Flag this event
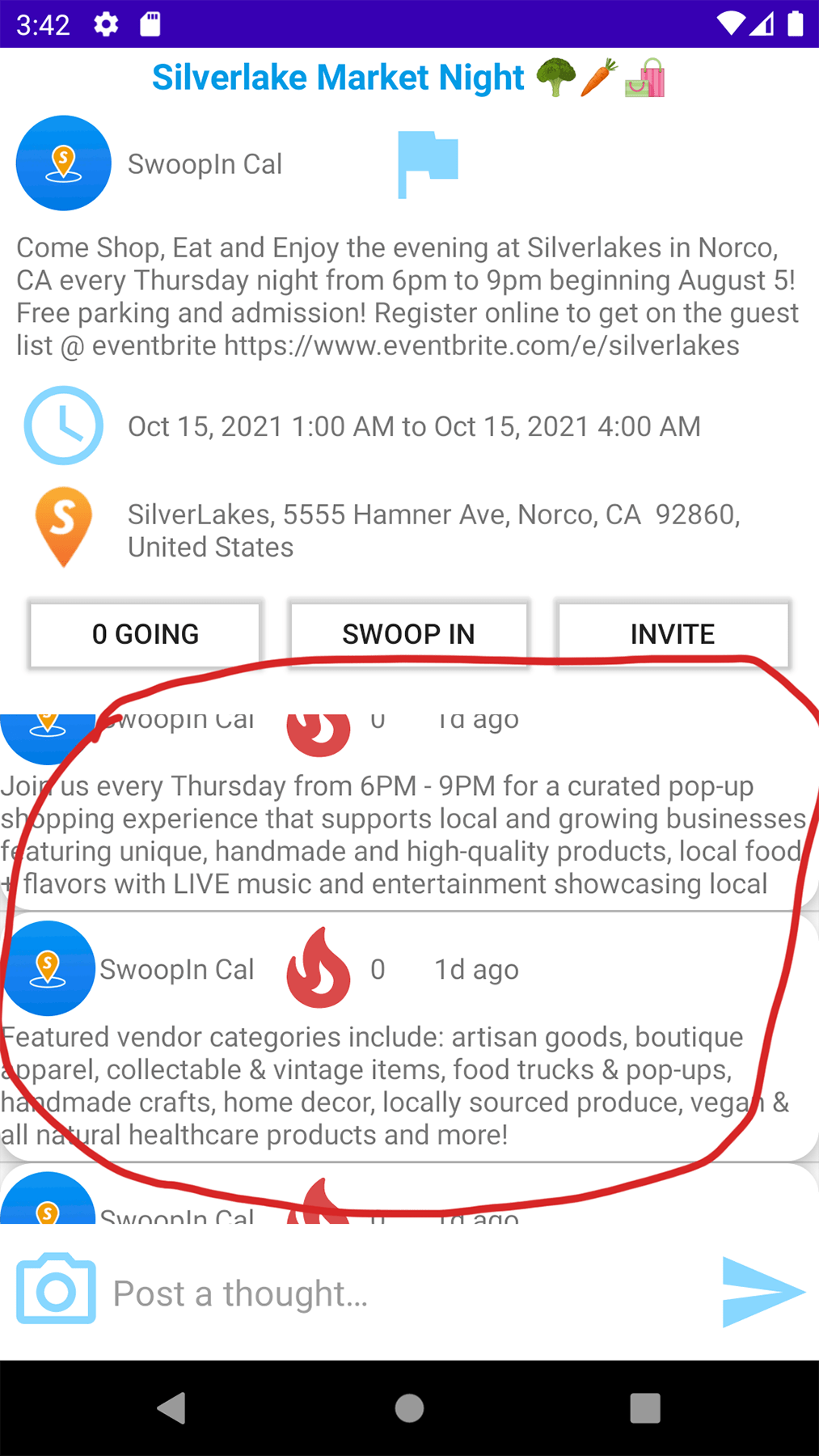Screen dimensions: 819x1456 pyautogui.click(x=428, y=164)
